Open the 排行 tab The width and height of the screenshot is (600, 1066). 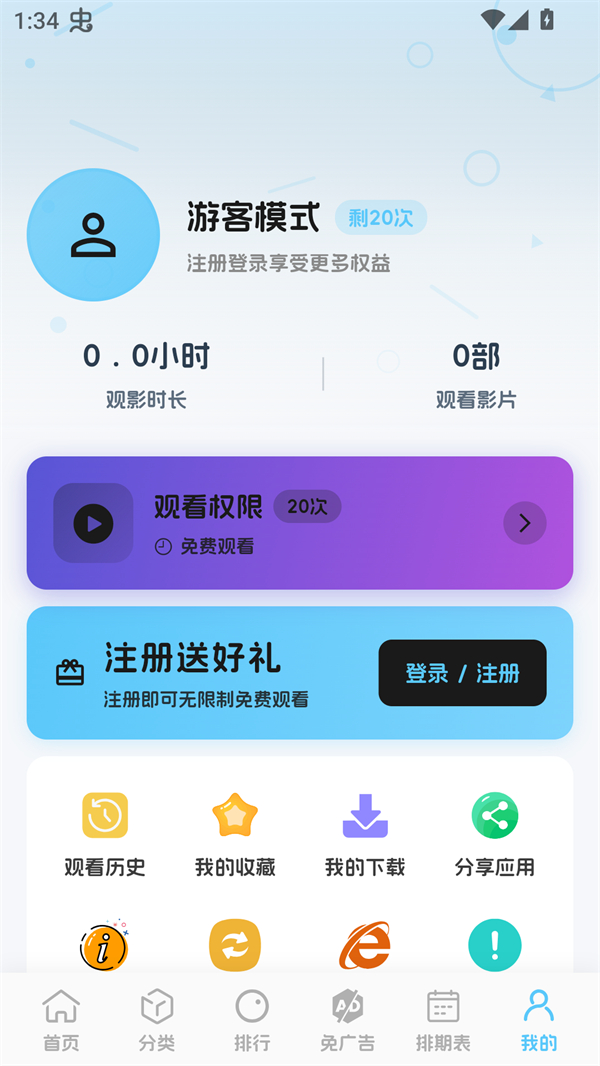[252, 1020]
